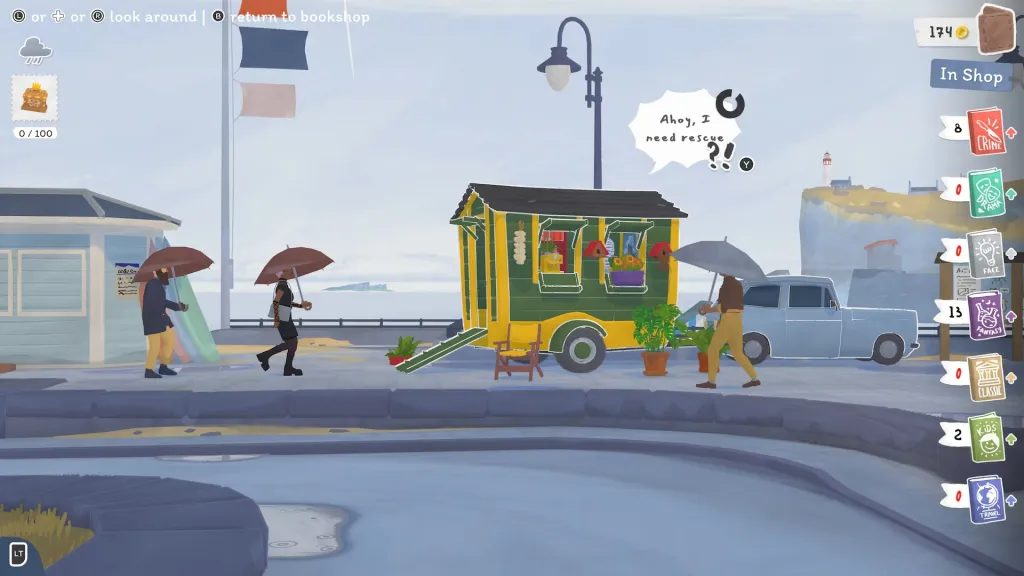The width and height of the screenshot is (1024, 576).
Task: Select the tan Classic book genre
Action: tap(985, 378)
